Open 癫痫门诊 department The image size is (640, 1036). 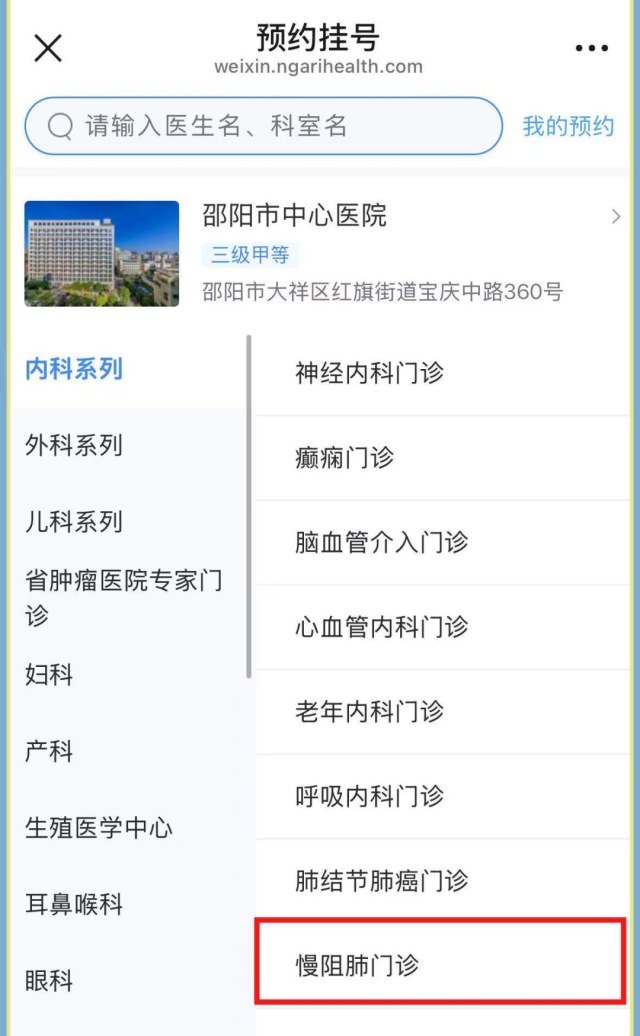click(x=442, y=458)
